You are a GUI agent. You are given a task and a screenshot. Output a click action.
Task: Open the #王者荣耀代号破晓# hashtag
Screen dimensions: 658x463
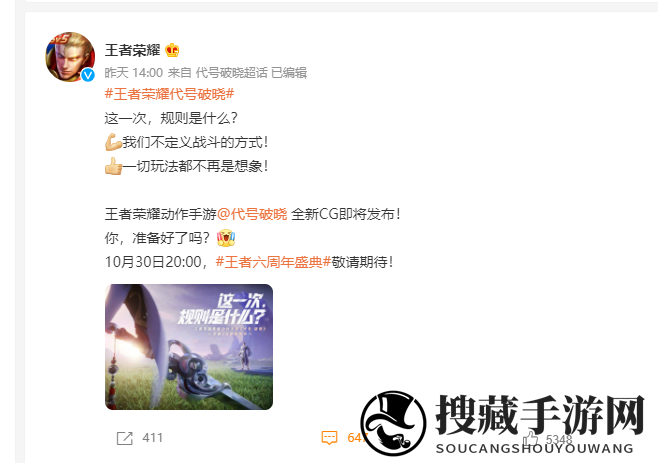169,94
